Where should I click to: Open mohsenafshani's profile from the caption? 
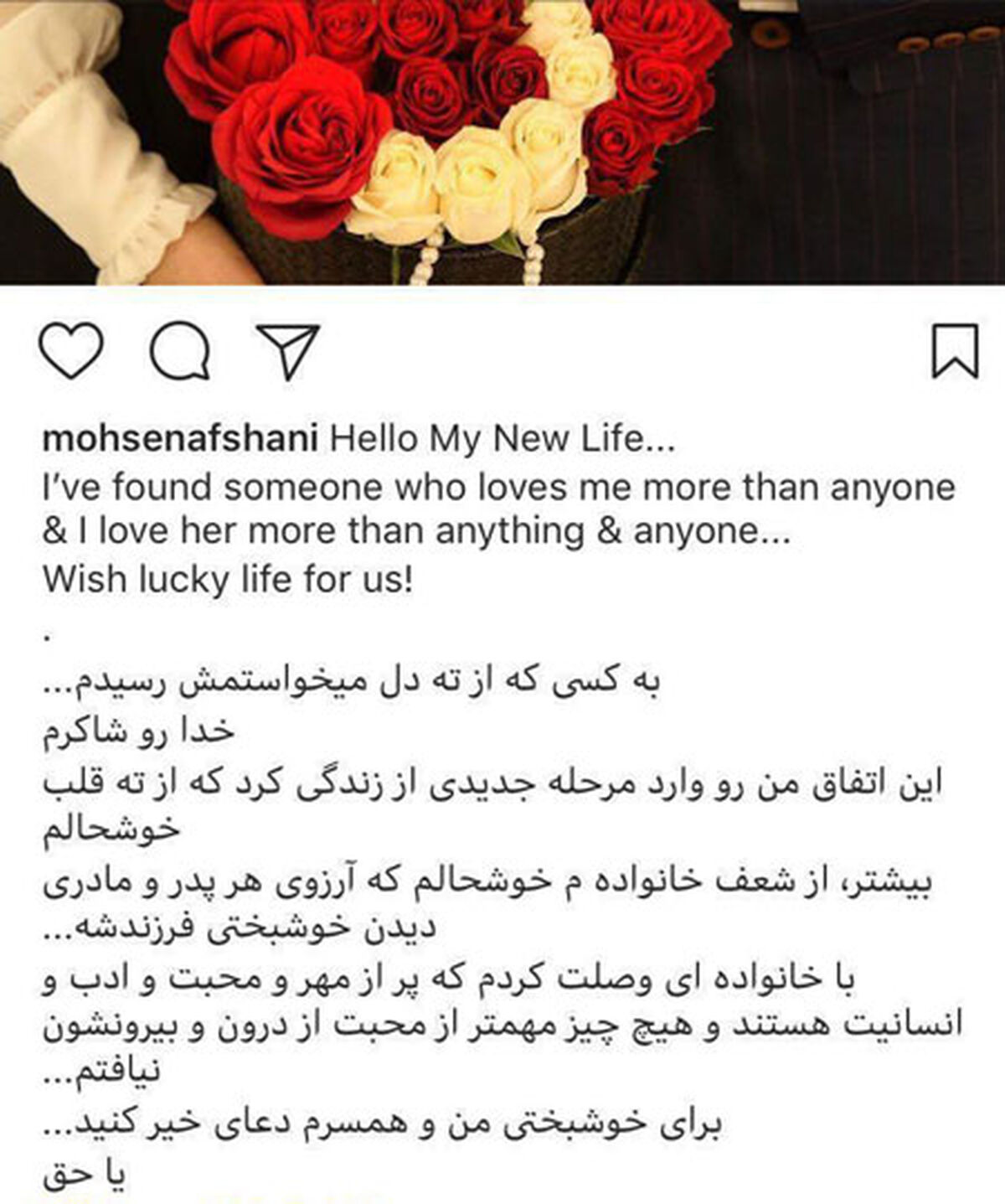[x=180, y=438]
